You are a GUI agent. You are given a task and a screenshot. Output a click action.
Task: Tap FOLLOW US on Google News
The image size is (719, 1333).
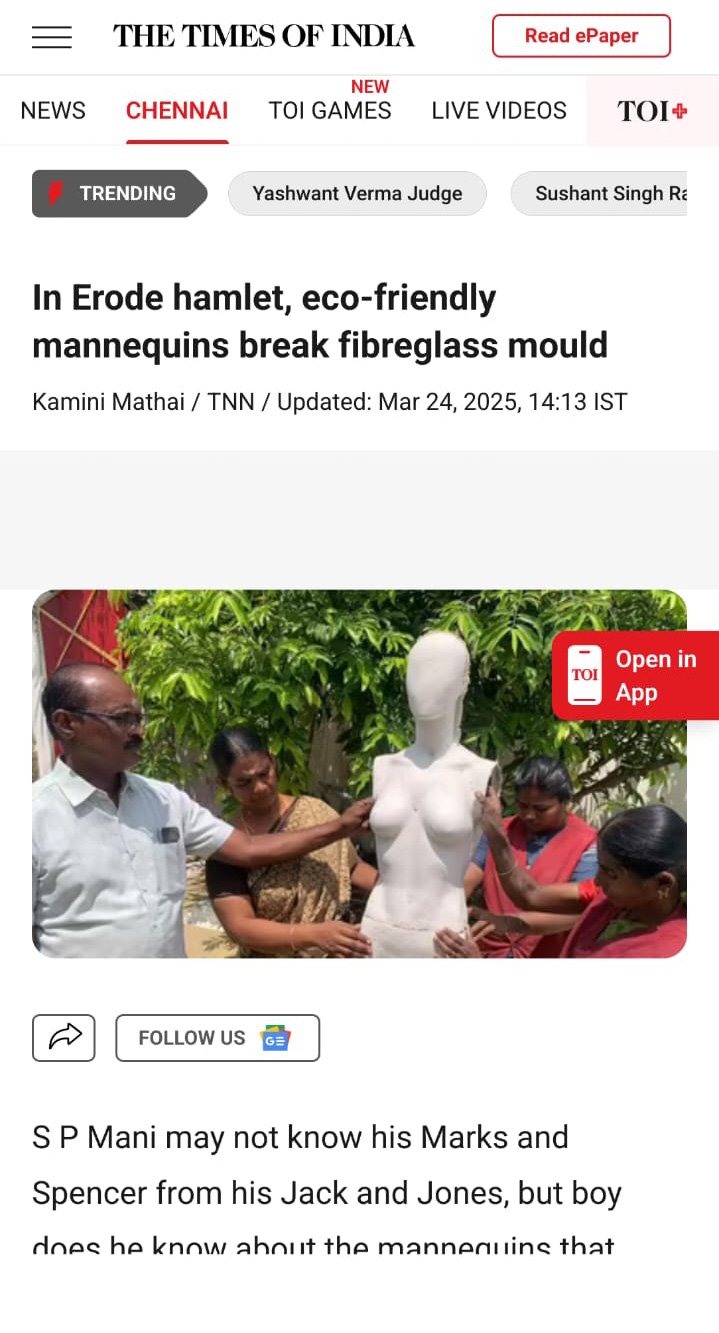(x=217, y=1038)
